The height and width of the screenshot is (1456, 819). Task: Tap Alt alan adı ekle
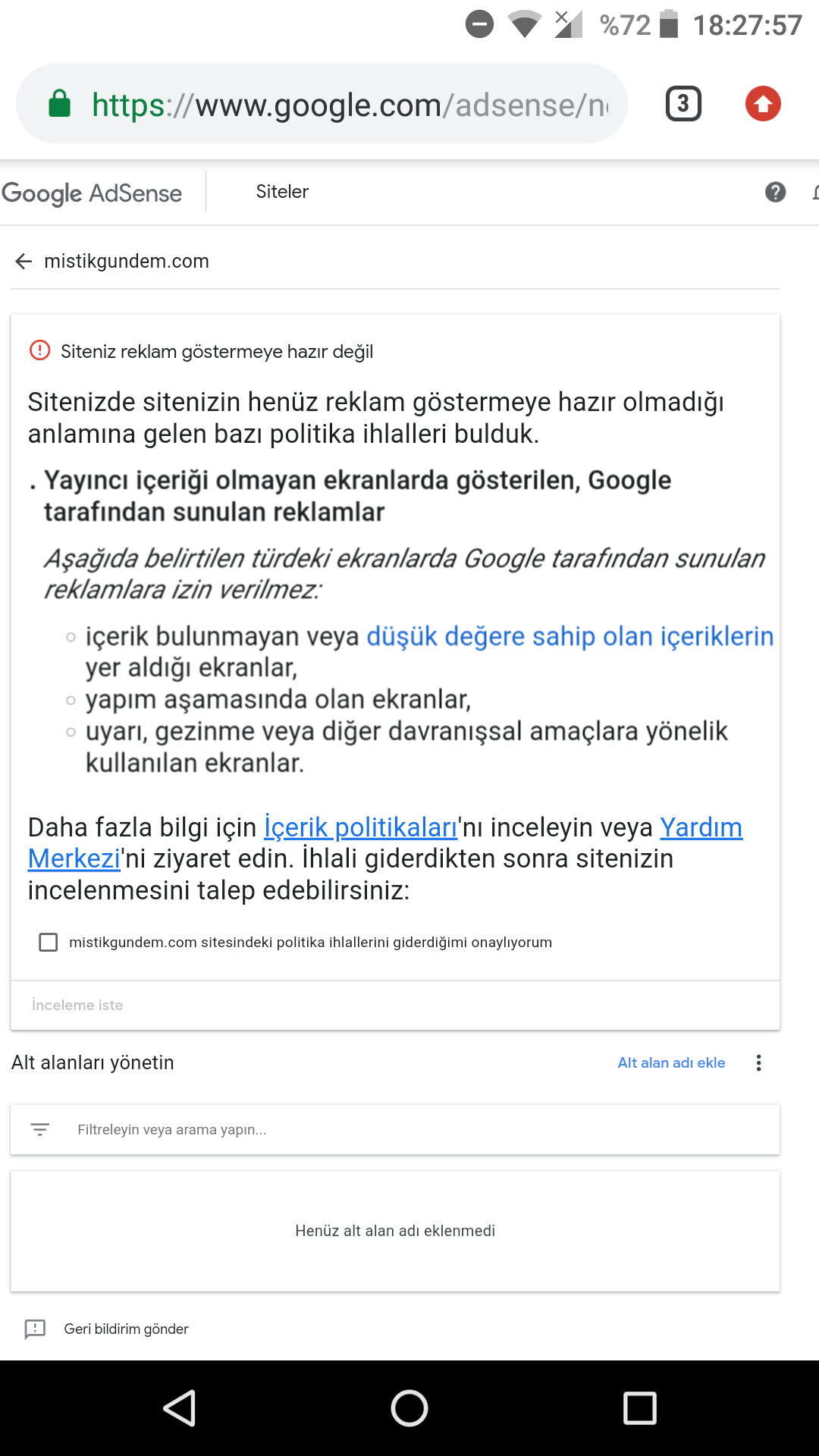(671, 1062)
